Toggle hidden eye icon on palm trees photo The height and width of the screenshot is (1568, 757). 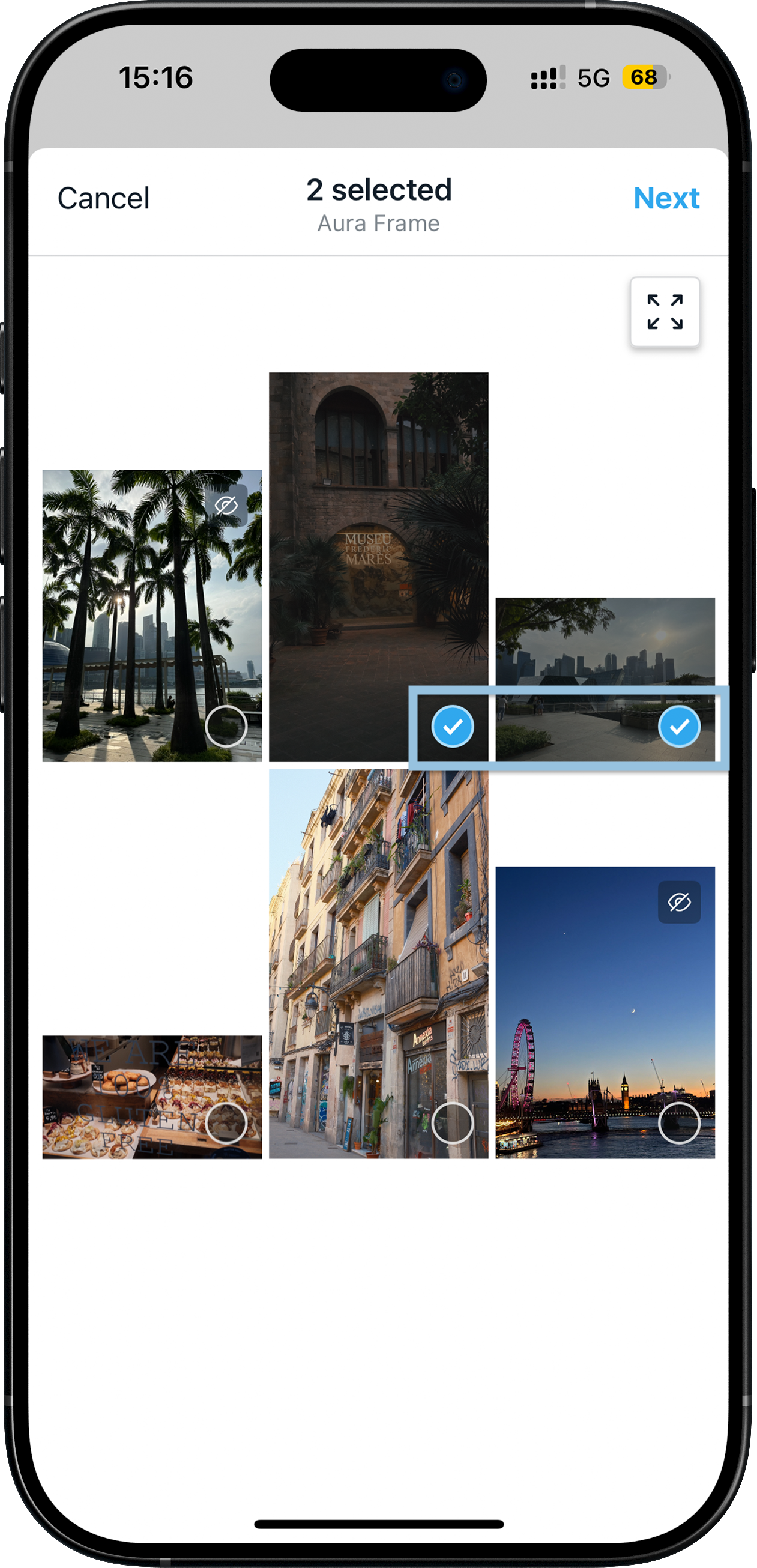pos(226,505)
